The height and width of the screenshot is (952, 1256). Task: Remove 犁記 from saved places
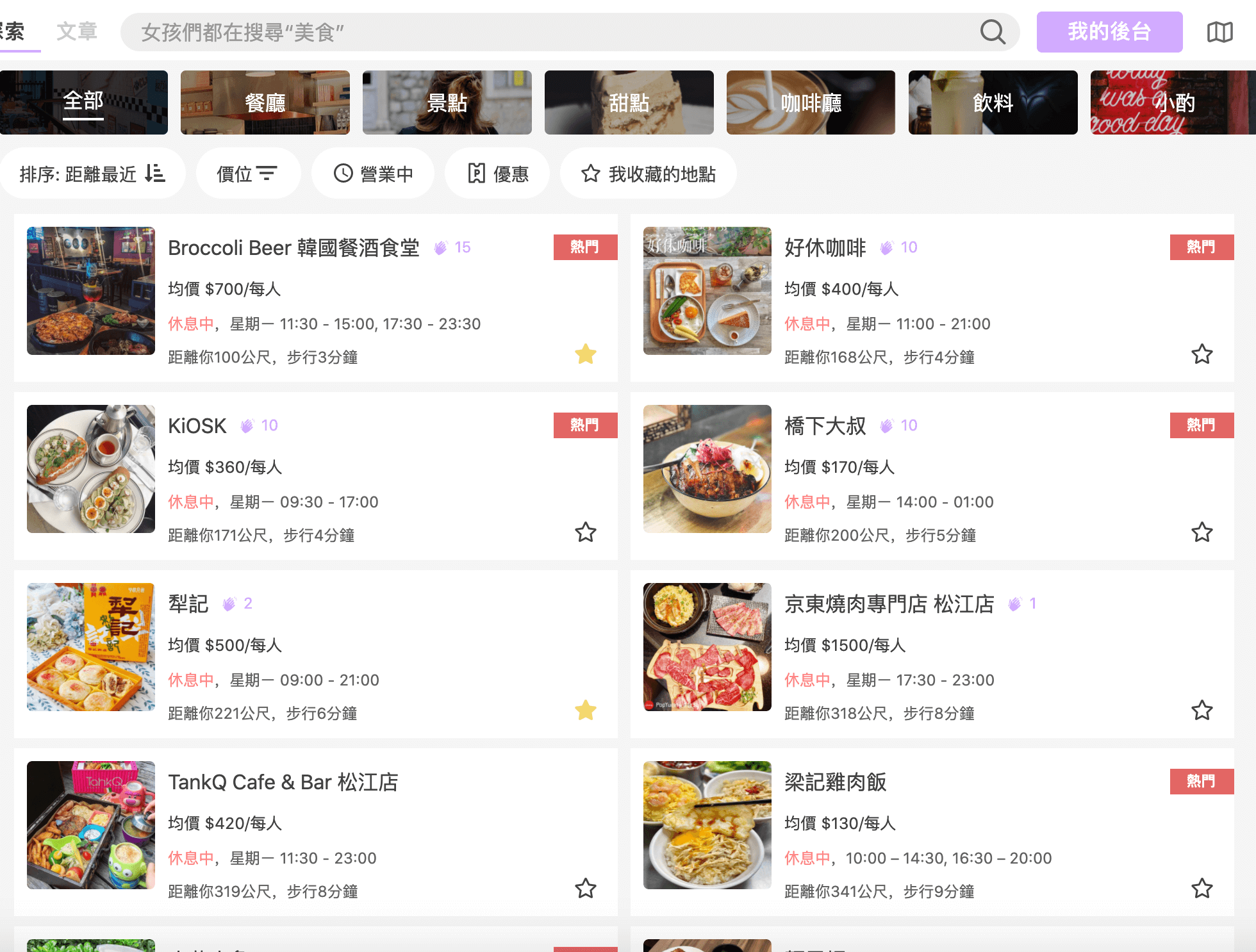(x=585, y=710)
